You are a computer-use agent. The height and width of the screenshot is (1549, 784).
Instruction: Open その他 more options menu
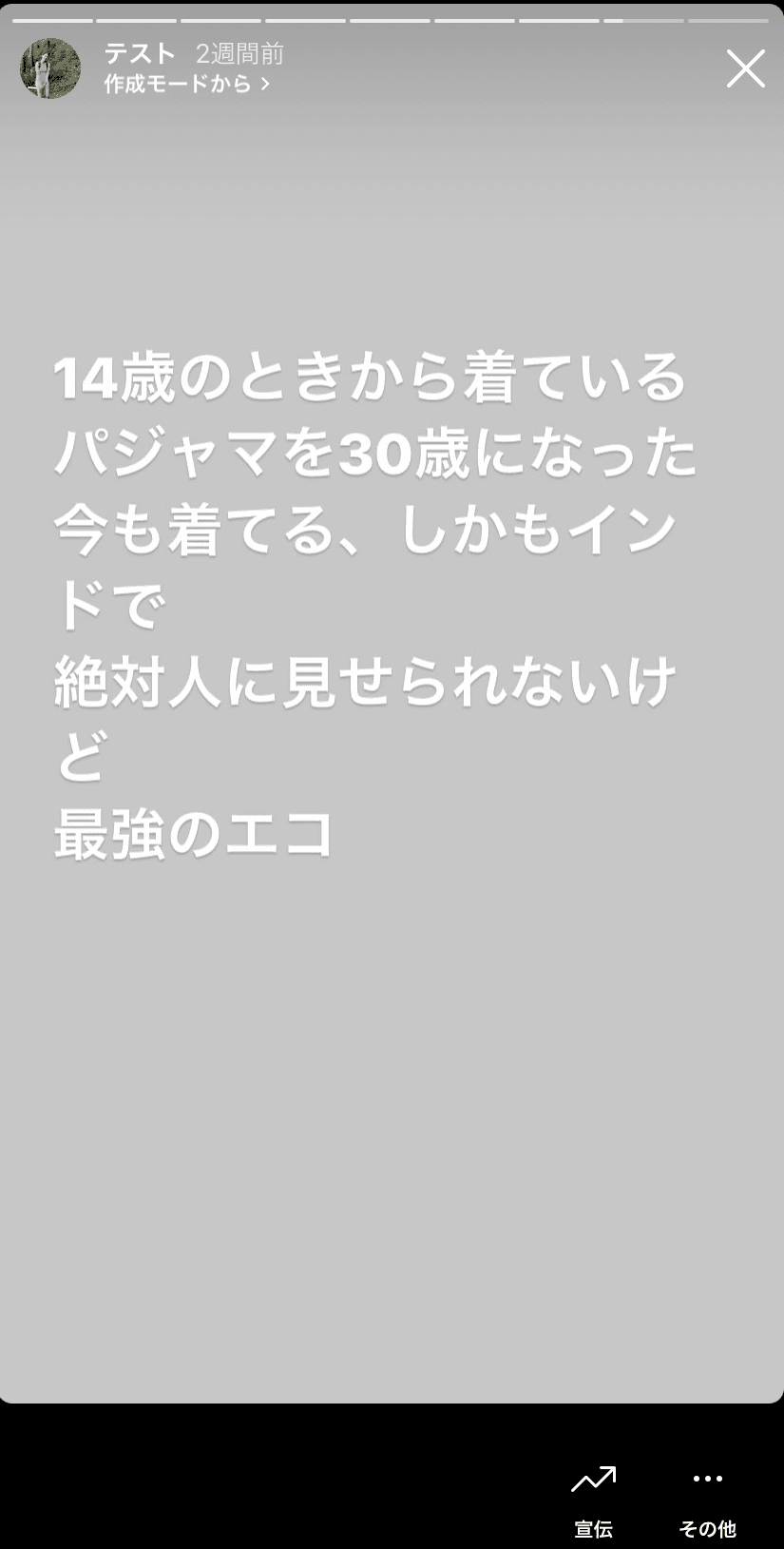coord(707,1498)
